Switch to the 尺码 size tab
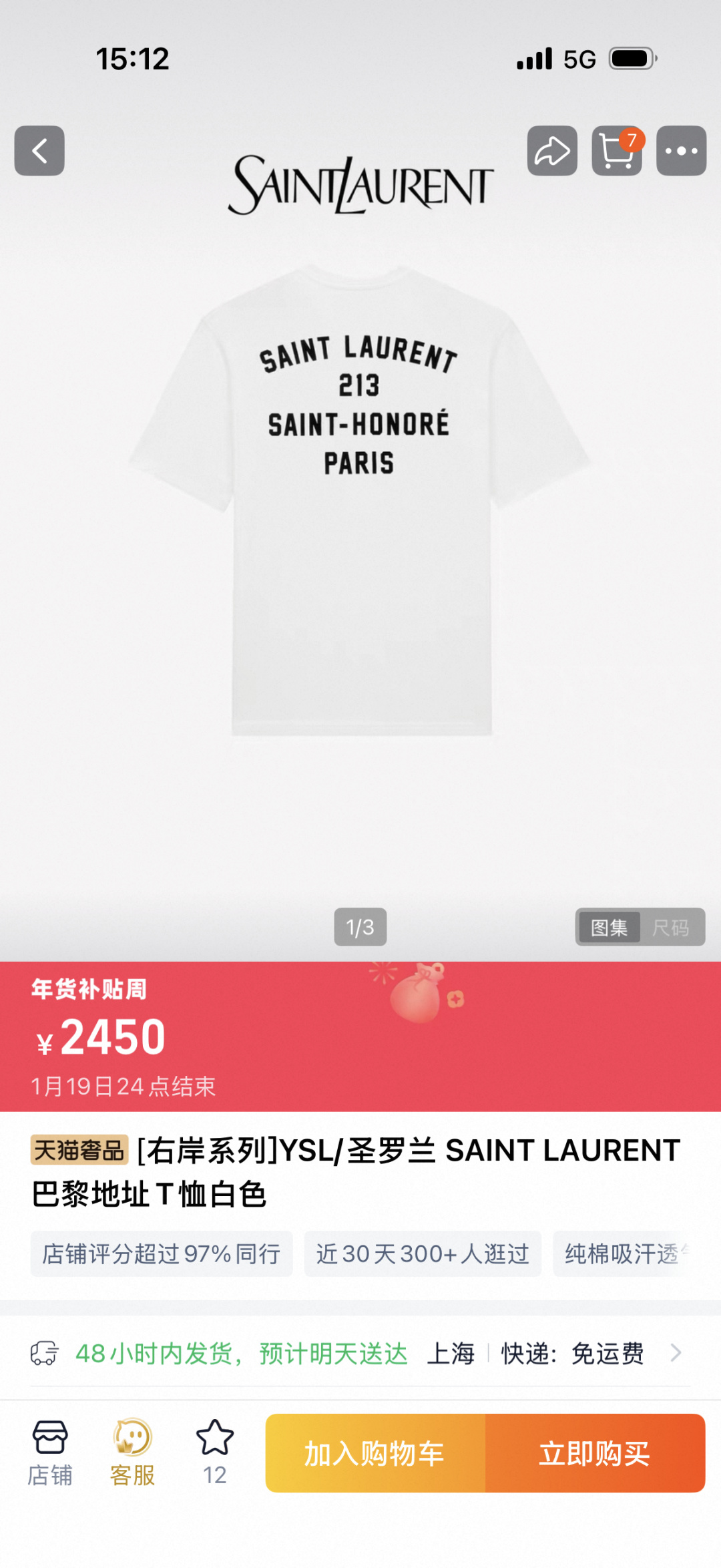 click(670, 927)
